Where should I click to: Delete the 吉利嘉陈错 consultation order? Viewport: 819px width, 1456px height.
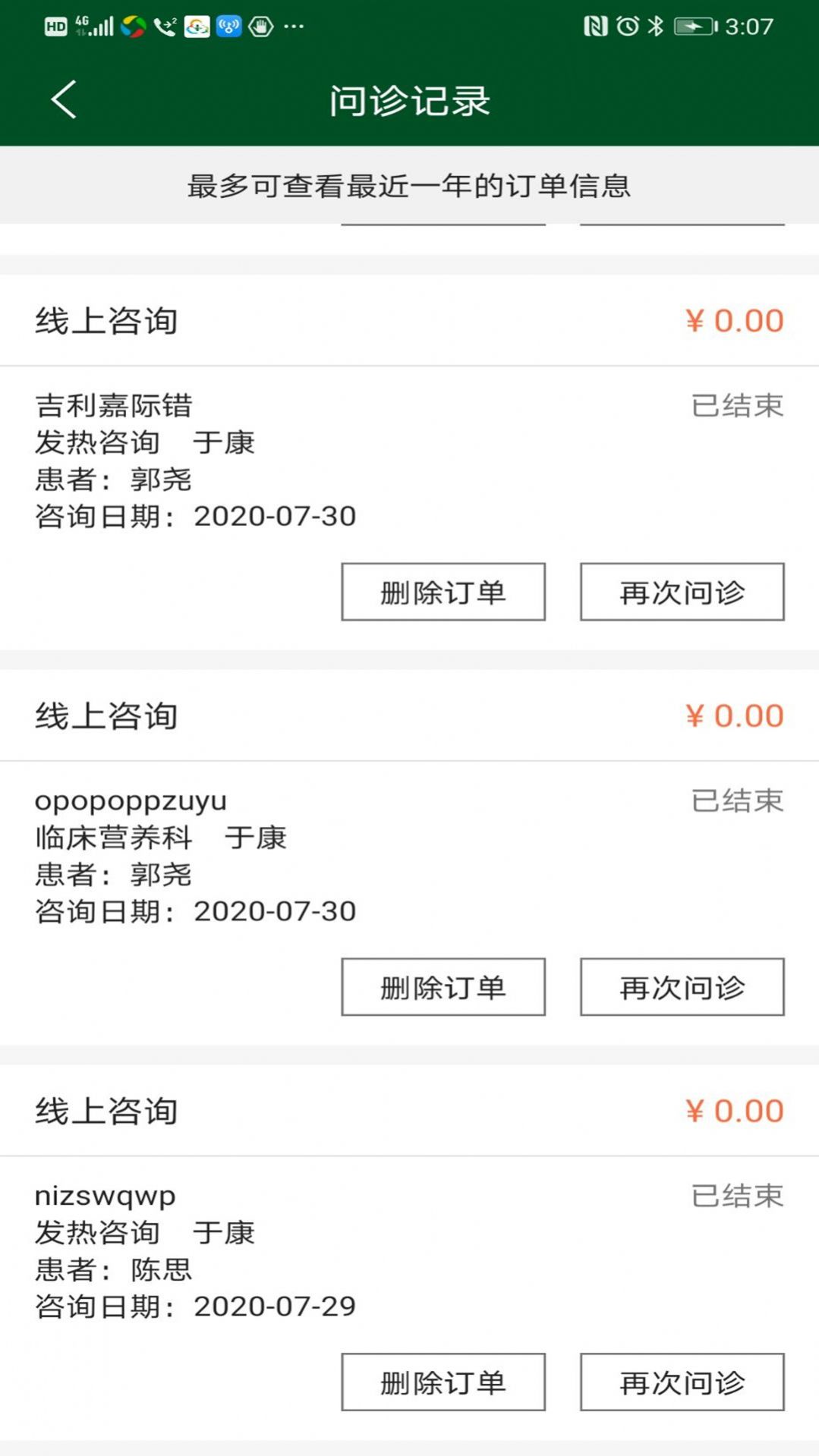tap(444, 592)
